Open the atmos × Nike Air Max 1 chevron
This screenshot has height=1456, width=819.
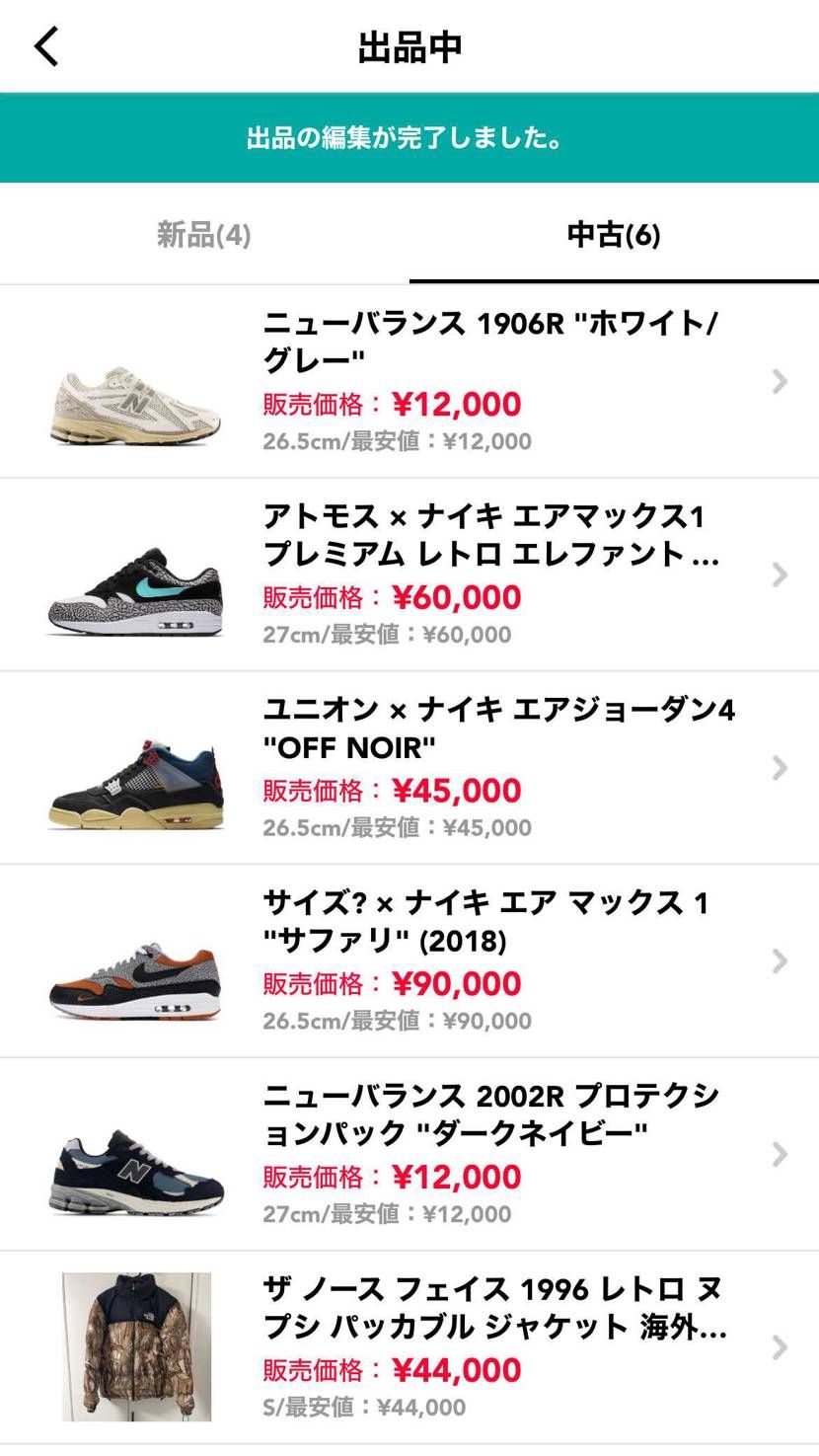781,574
